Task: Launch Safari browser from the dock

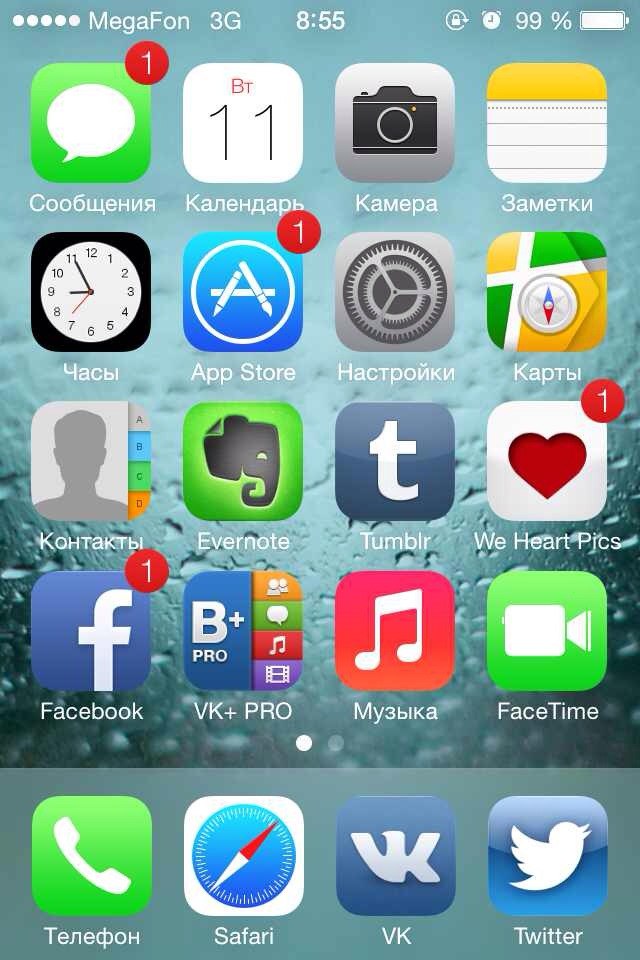Action: [243, 856]
